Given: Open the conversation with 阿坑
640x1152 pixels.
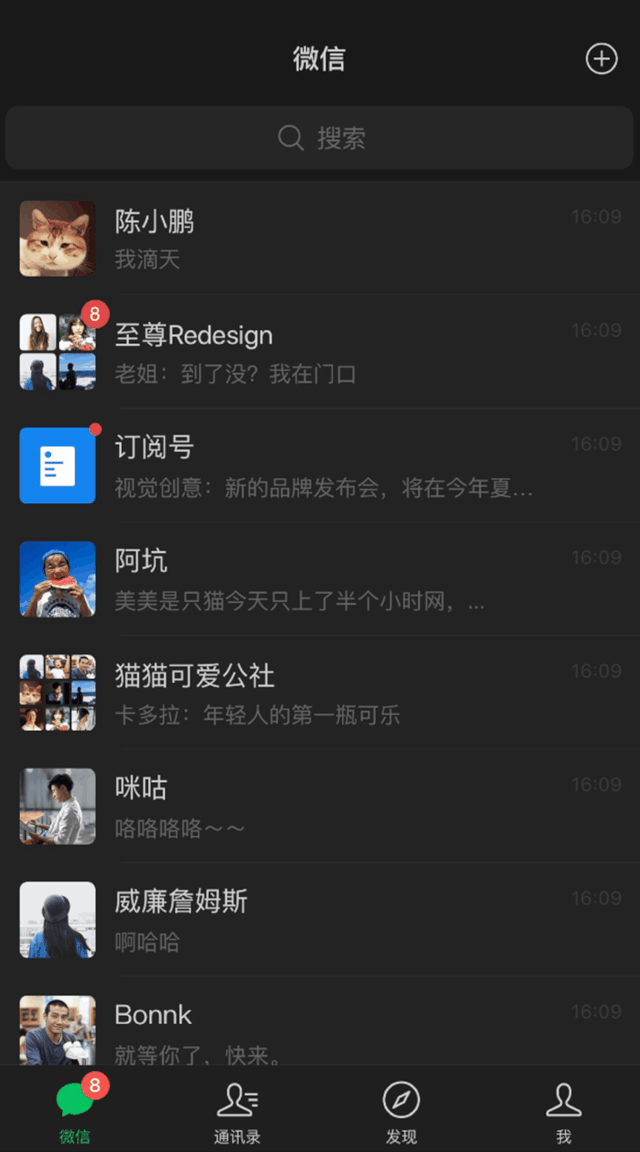Looking at the screenshot, I should 320,579.
